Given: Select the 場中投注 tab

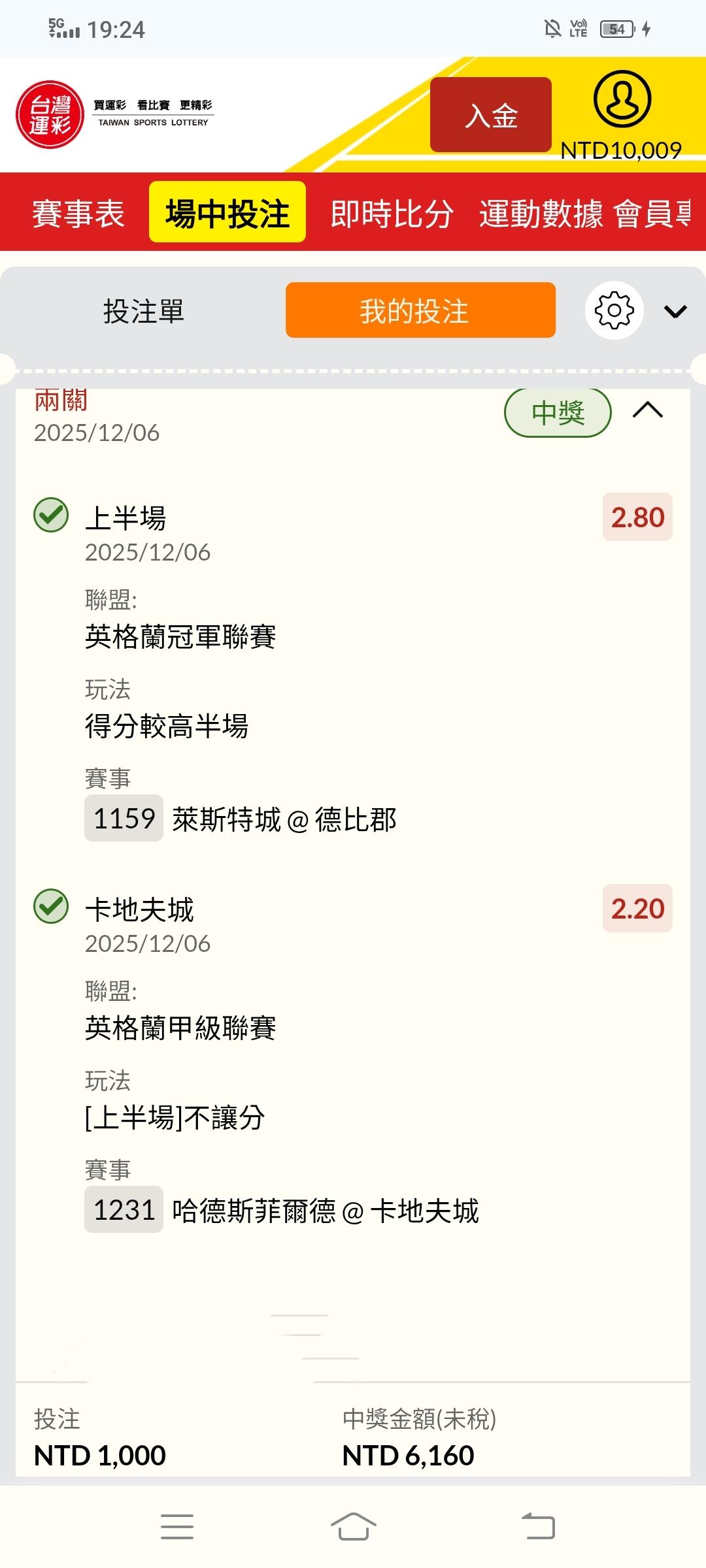Looking at the screenshot, I should pos(227,213).
